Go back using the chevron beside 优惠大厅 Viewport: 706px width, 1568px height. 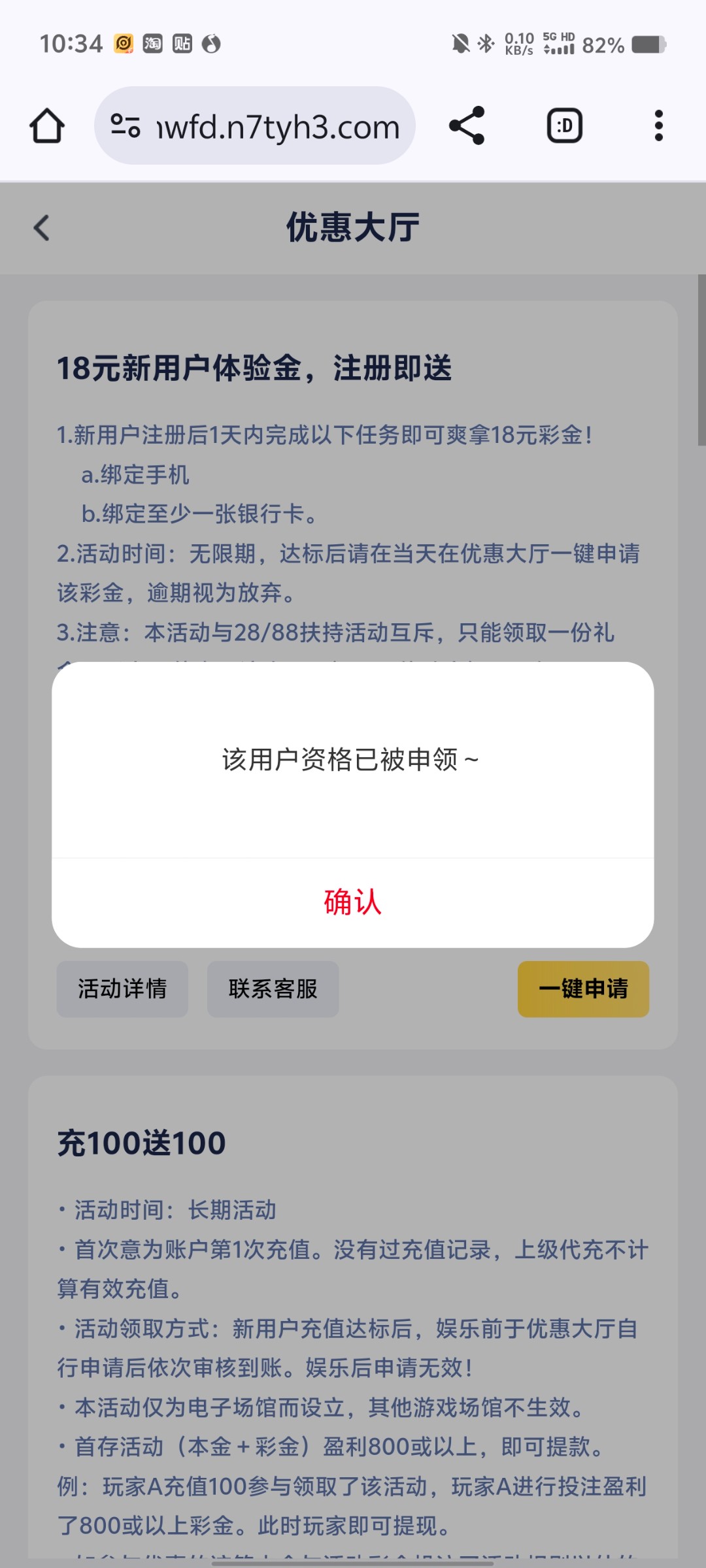point(41,228)
